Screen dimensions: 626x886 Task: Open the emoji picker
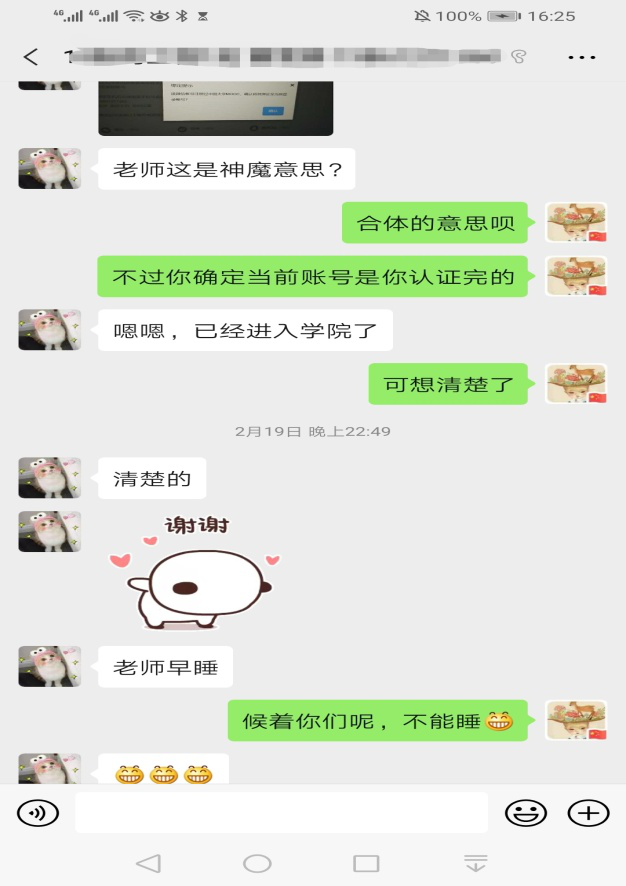pyautogui.click(x=525, y=813)
